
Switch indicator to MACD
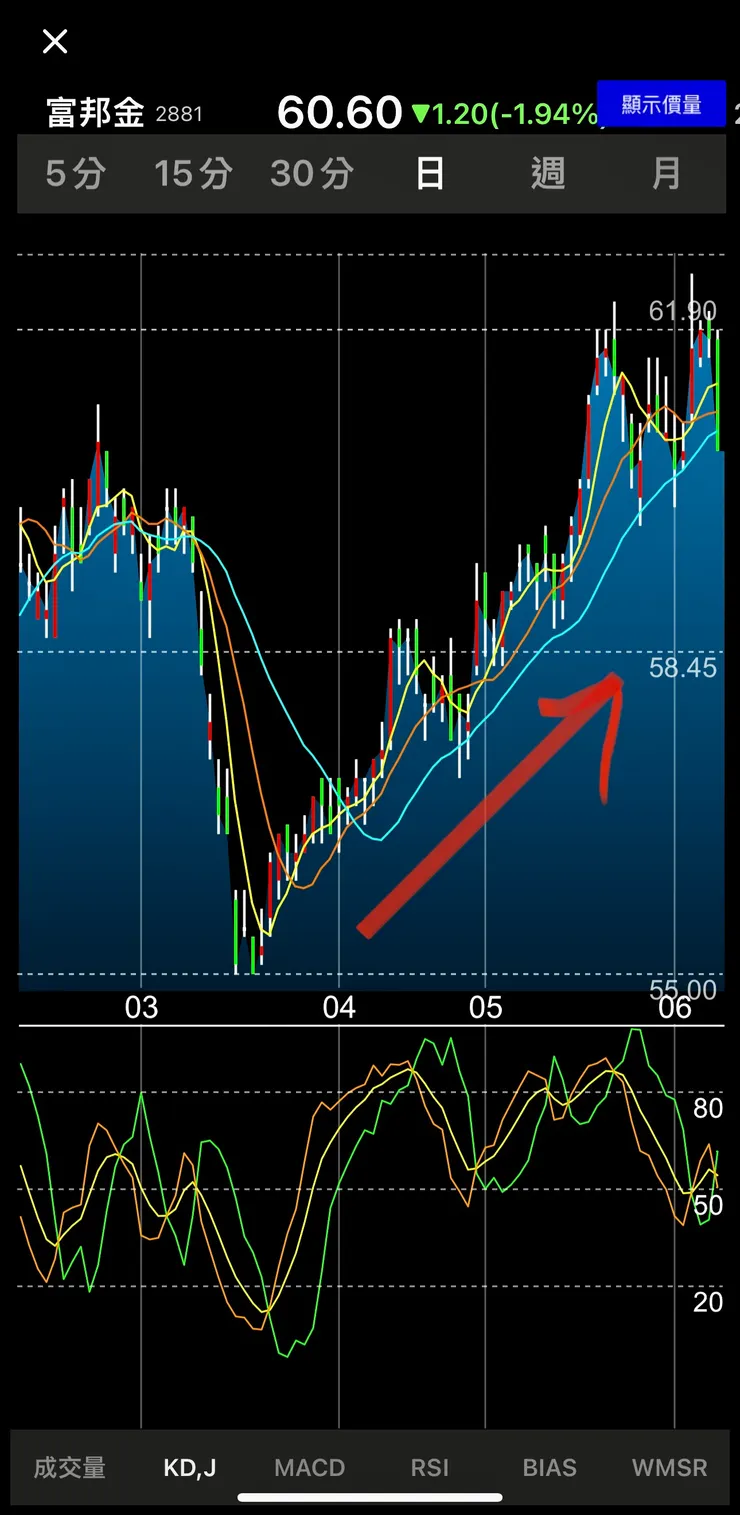click(x=310, y=1468)
